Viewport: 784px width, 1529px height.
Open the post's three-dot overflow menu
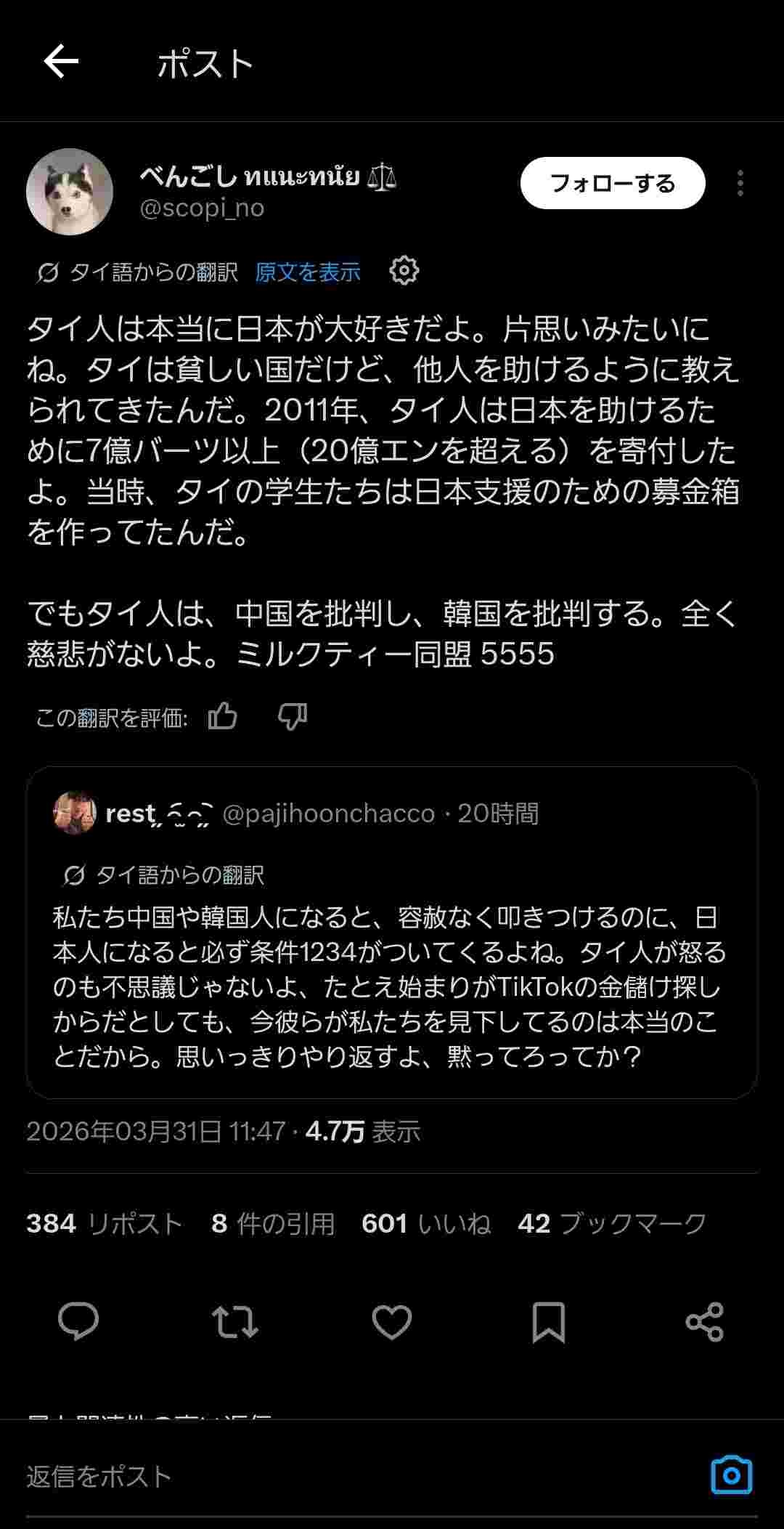[x=740, y=183]
